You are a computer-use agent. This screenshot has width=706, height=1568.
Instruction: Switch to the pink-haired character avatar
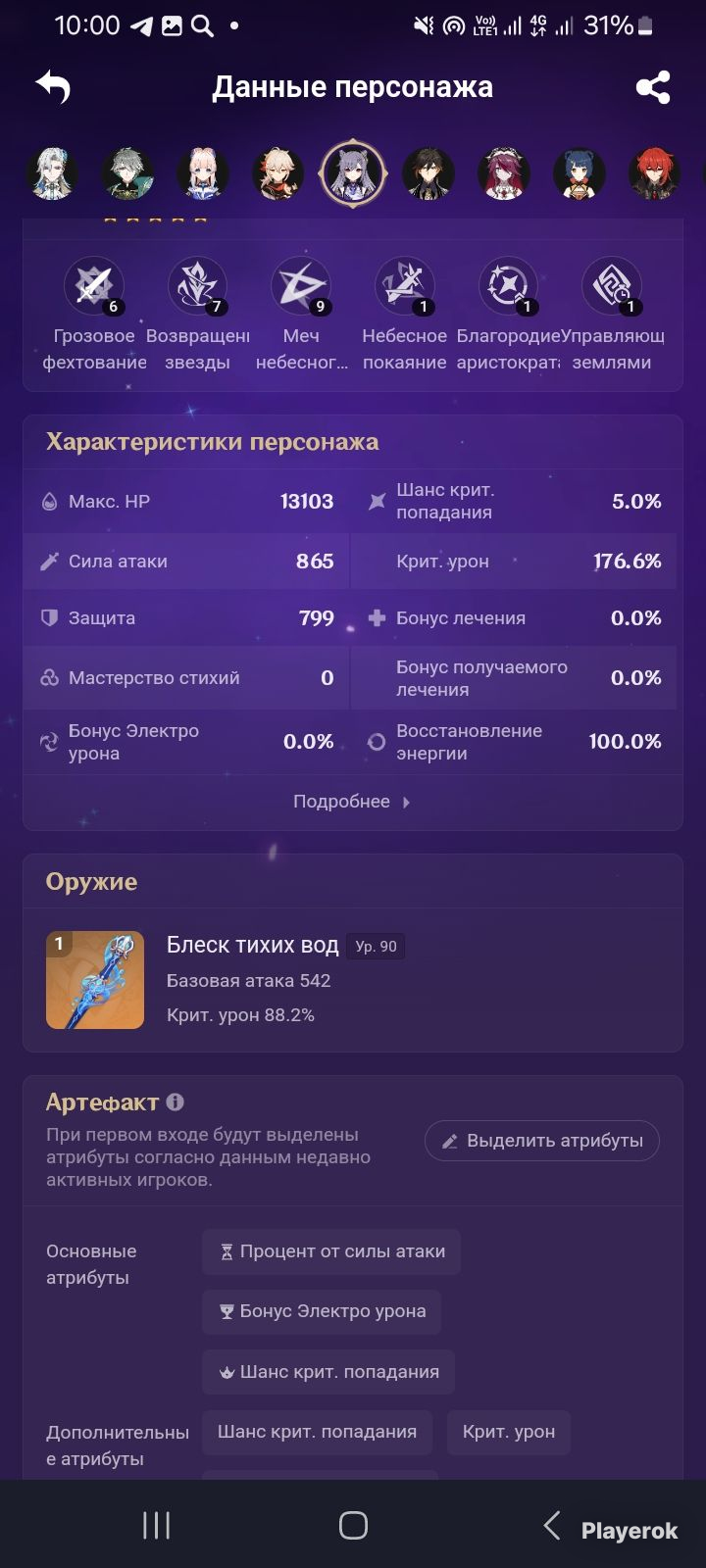pos(202,173)
